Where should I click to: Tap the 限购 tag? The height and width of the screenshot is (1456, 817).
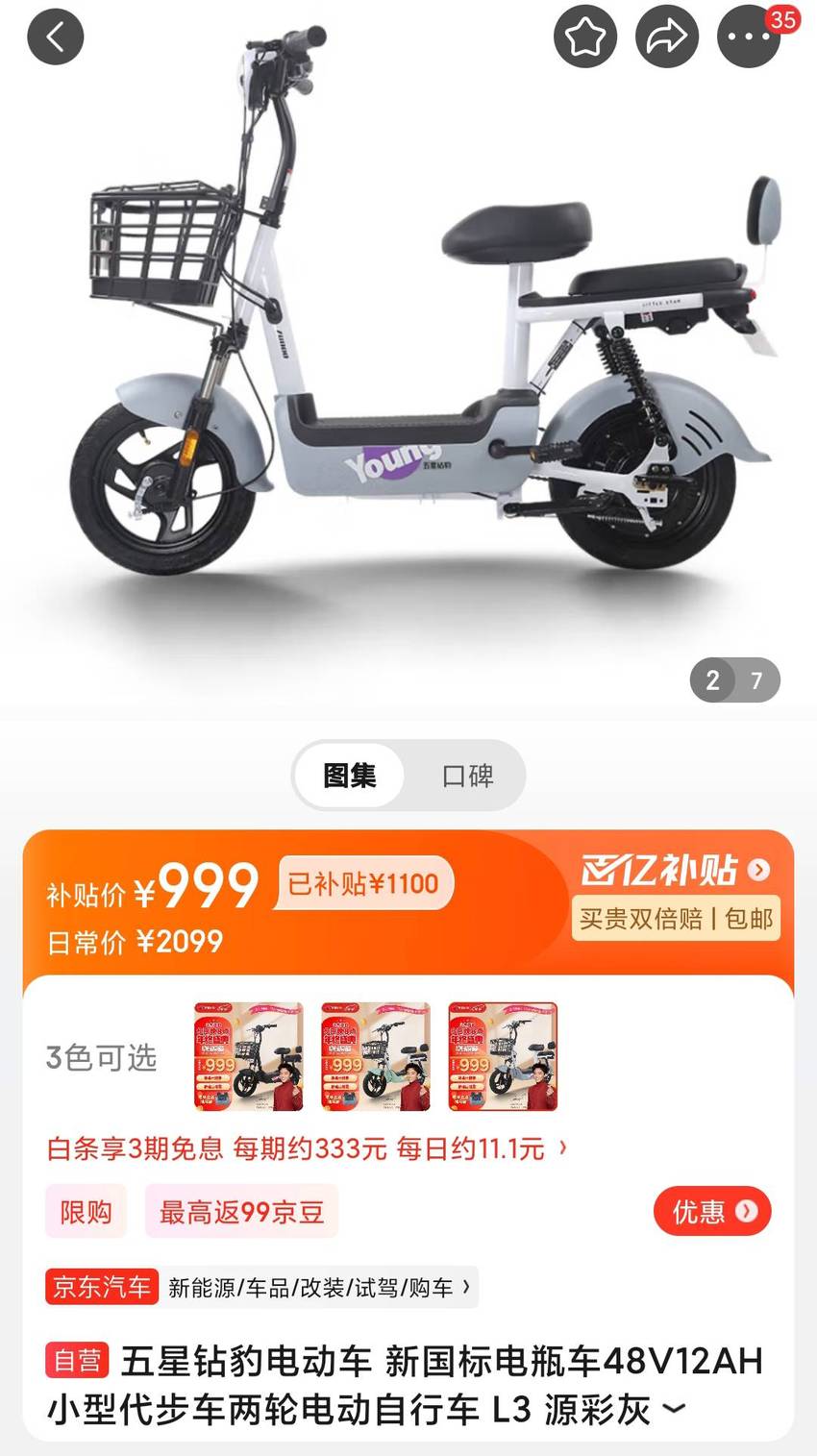(86, 1212)
